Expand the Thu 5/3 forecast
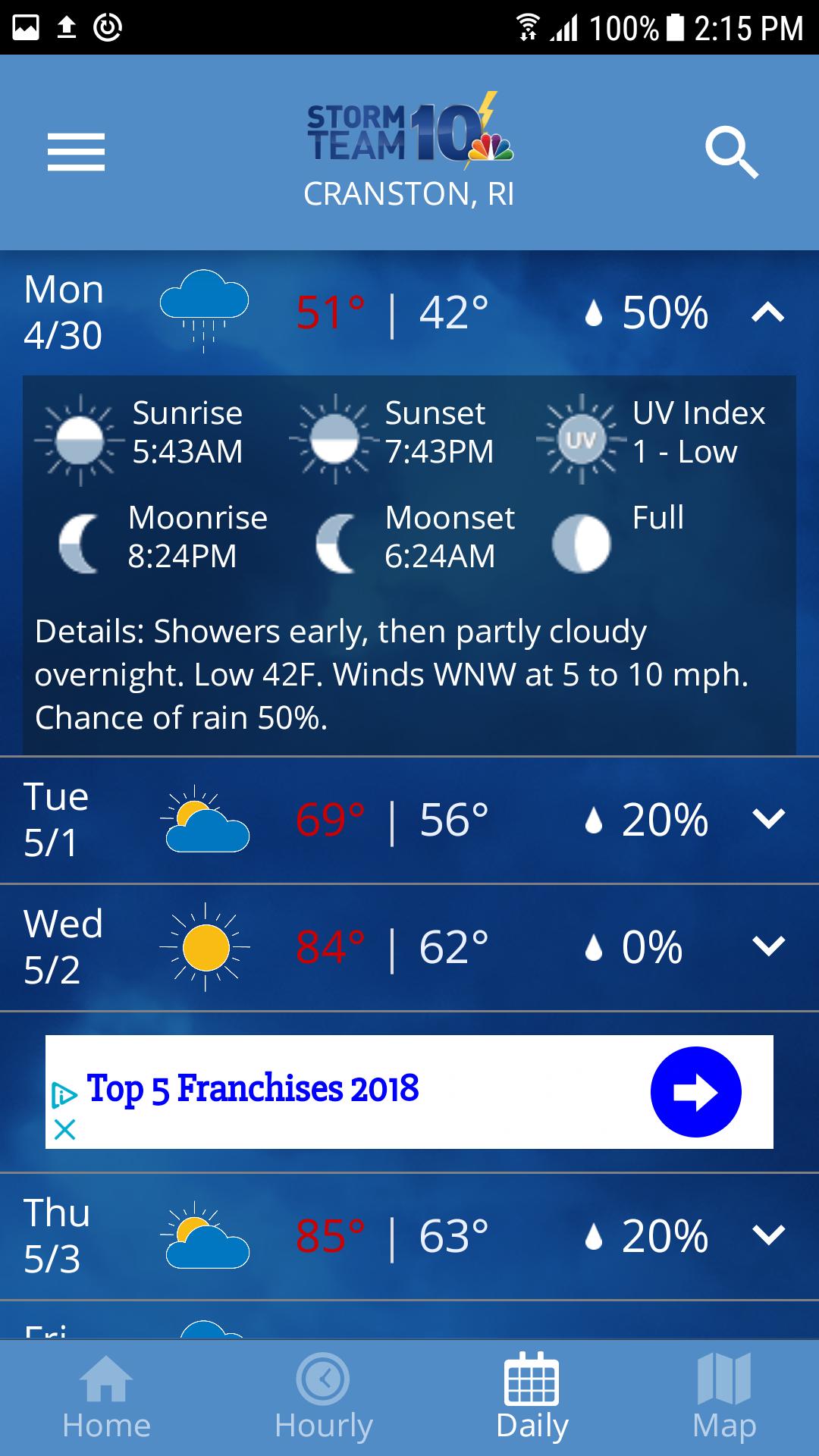This screenshot has width=819, height=1456. pyautogui.click(x=767, y=1235)
